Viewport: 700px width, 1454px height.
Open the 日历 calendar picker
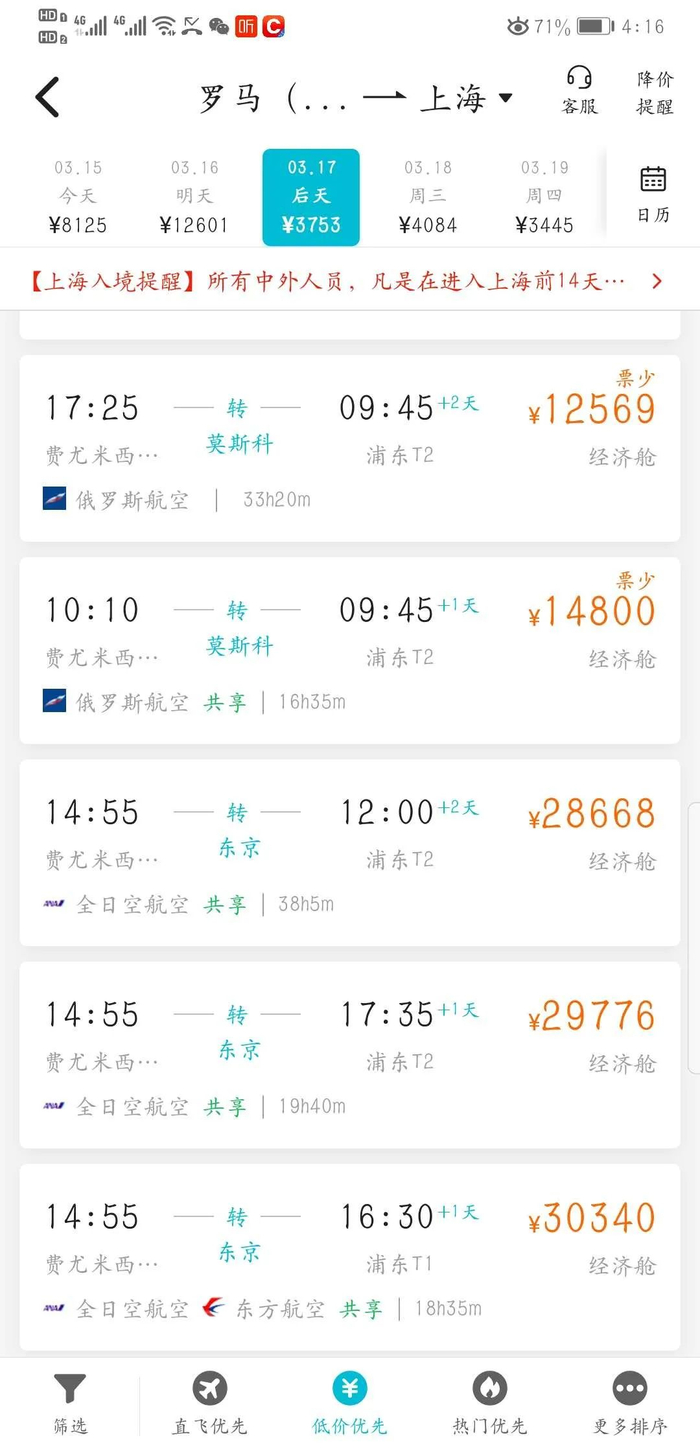click(x=653, y=194)
